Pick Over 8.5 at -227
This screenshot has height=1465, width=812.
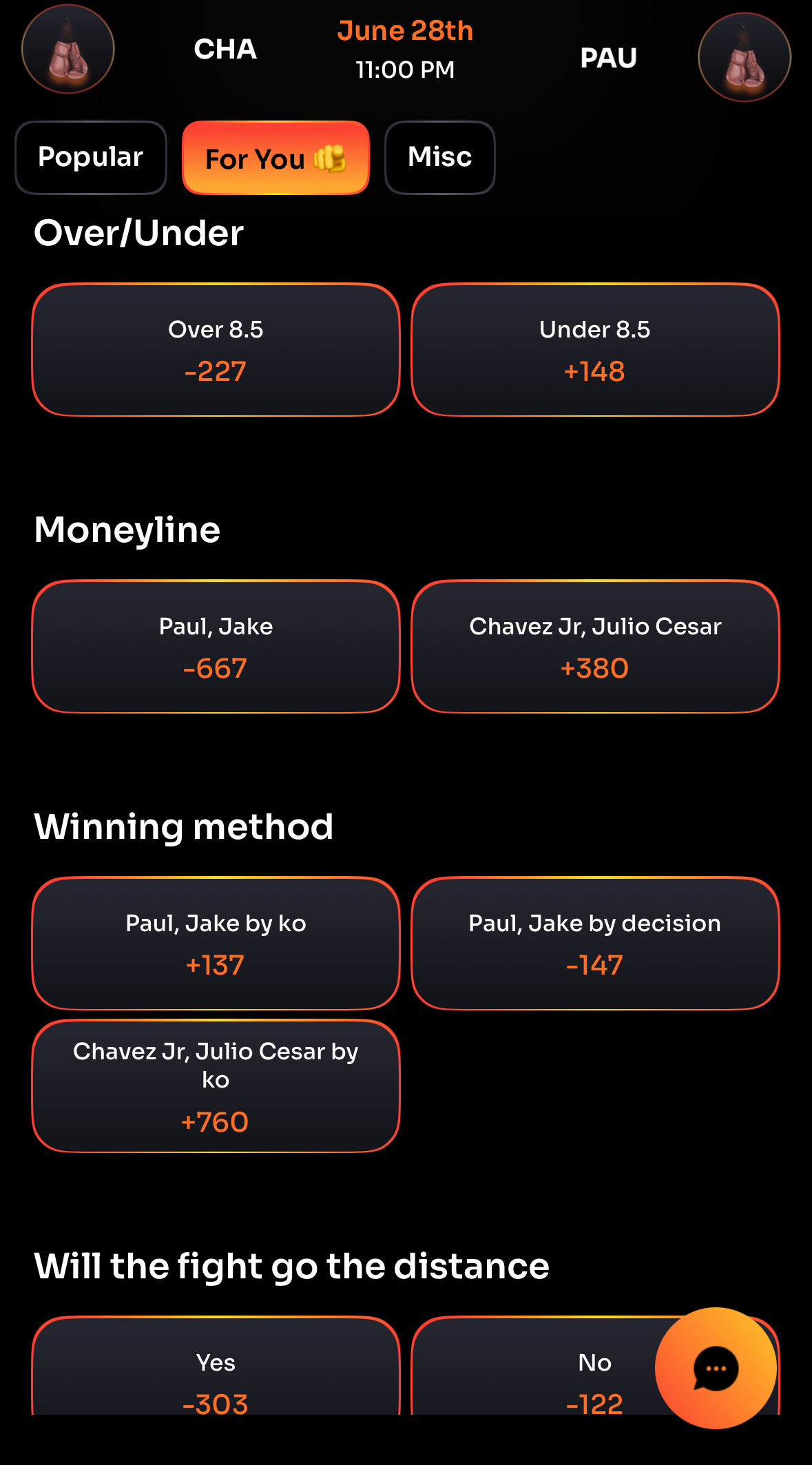[216, 350]
